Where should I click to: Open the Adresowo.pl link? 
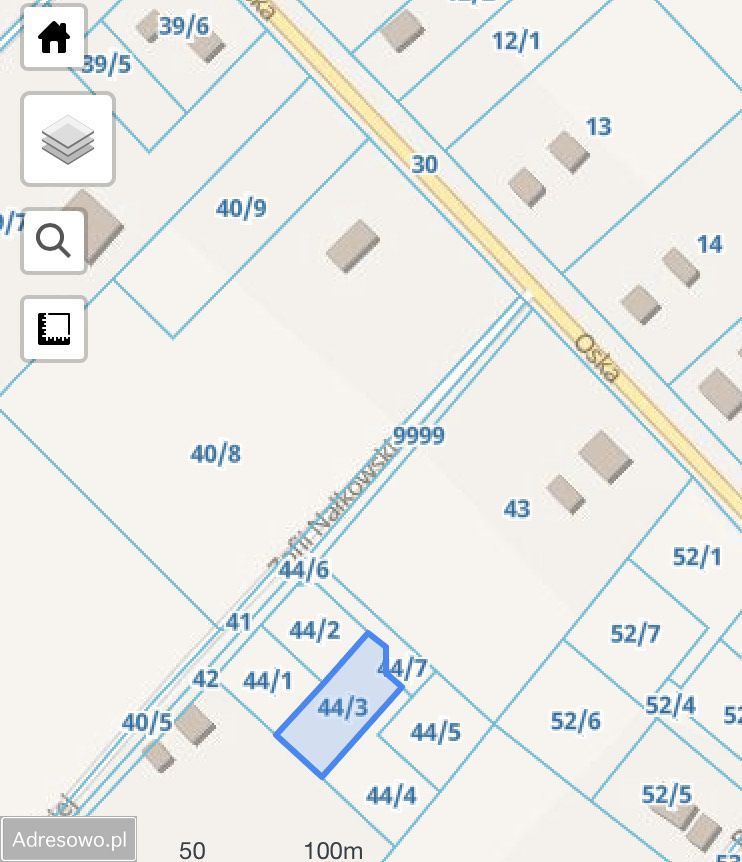pyautogui.click(x=69, y=839)
